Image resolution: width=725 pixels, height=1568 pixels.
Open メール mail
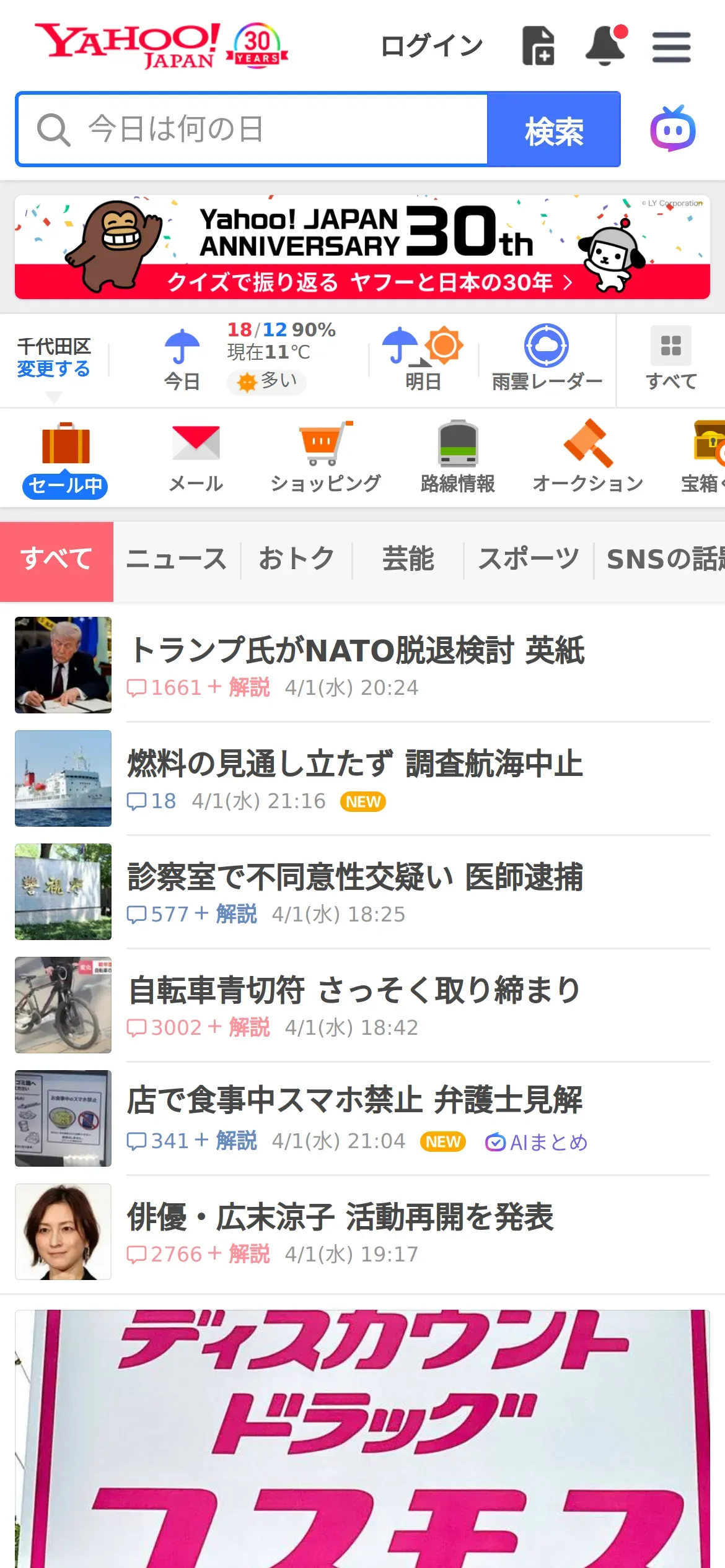pos(196,457)
